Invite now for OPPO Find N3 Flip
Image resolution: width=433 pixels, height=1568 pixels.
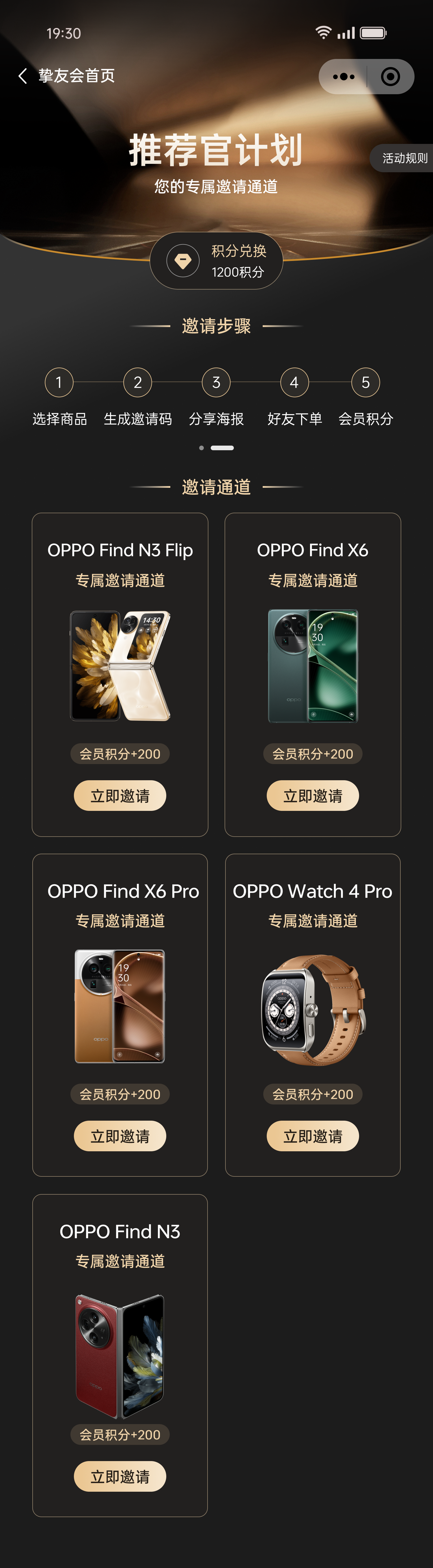[120, 796]
